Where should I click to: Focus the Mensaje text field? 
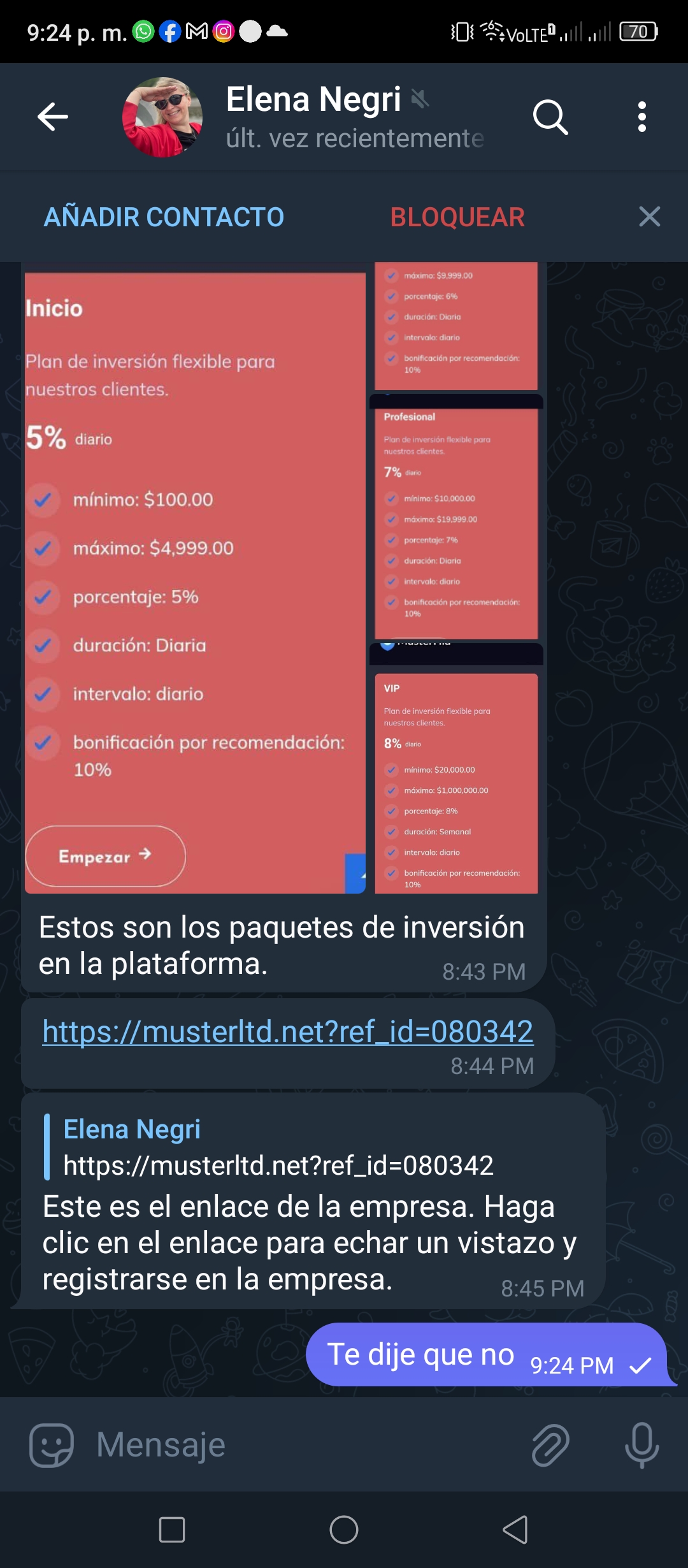point(306,1444)
